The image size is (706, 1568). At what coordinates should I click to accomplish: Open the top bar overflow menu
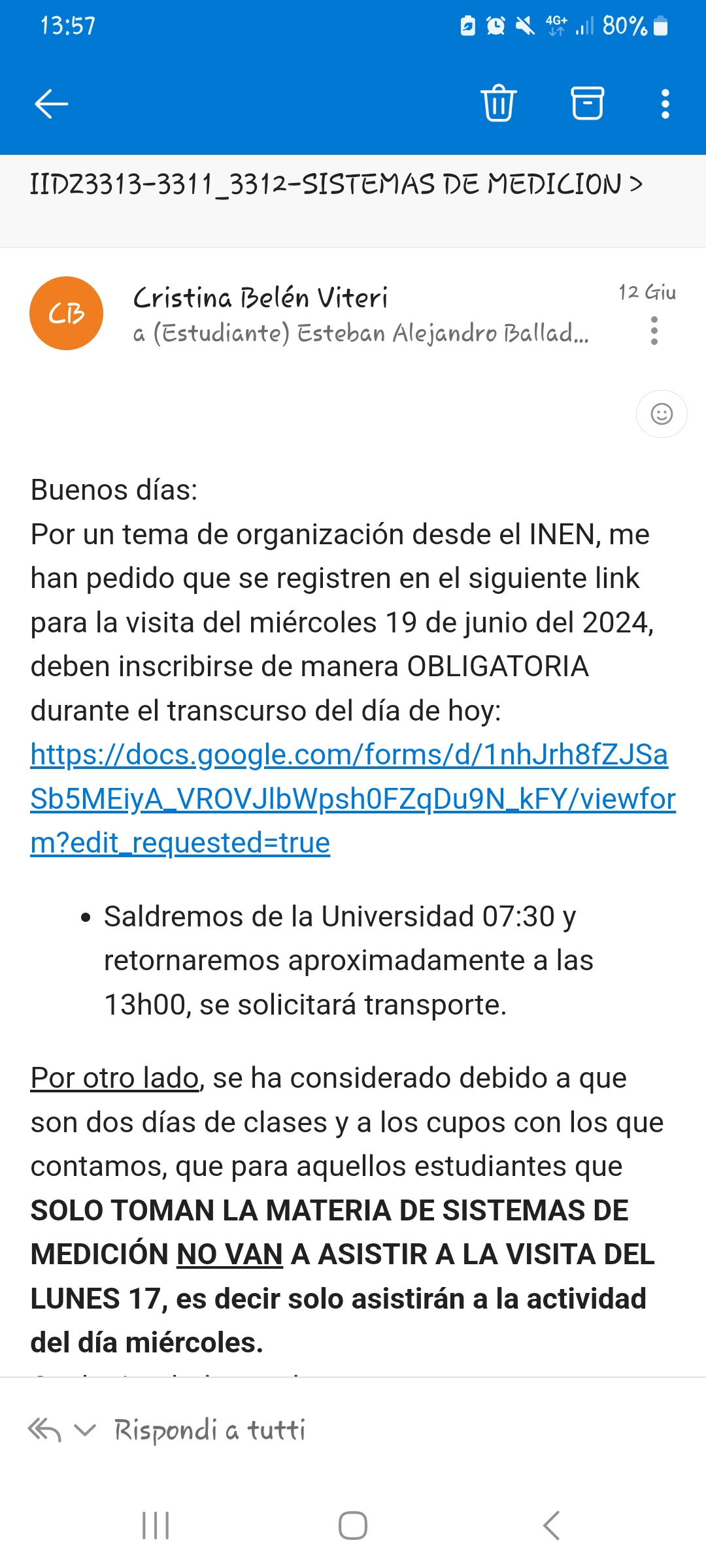tap(665, 104)
